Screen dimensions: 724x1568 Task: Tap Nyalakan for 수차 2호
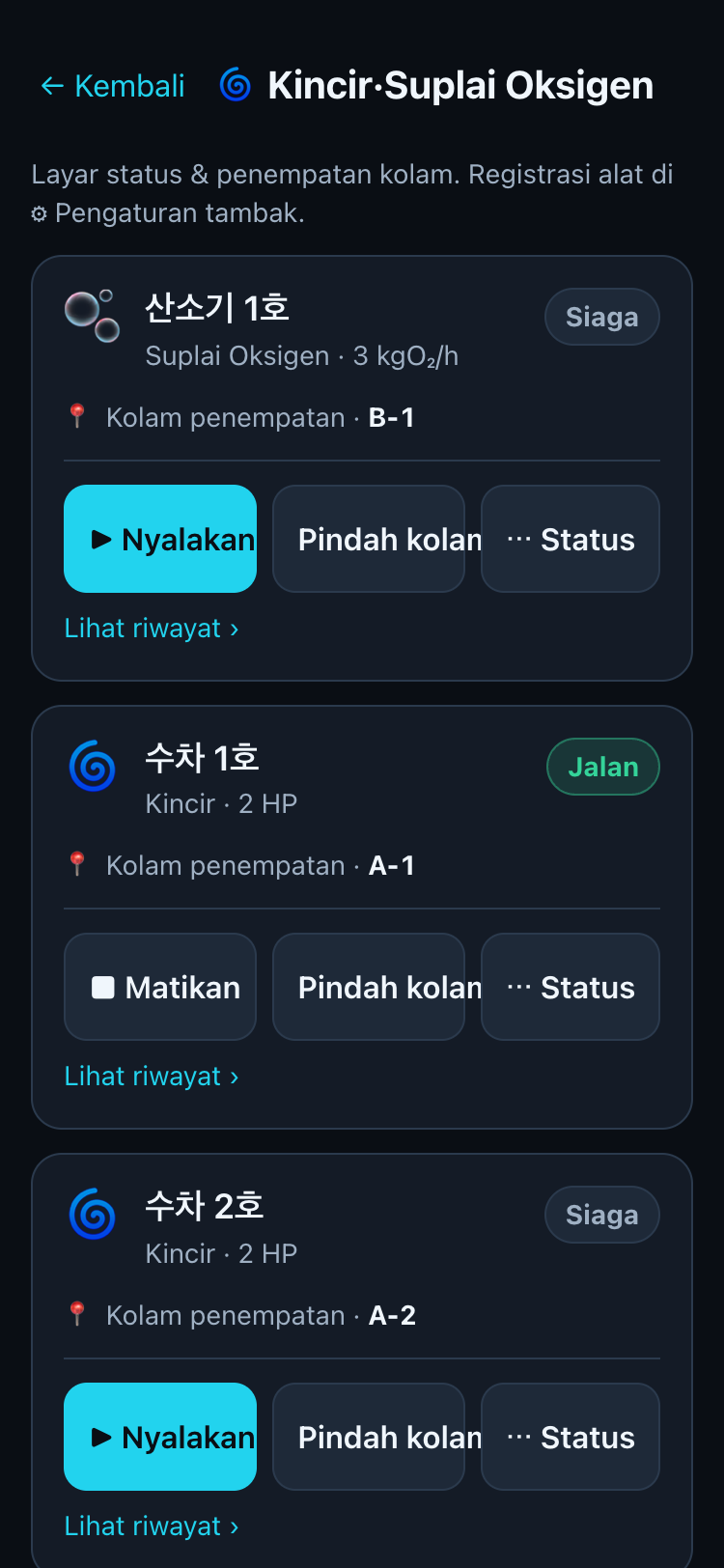click(x=160, y=1437)
